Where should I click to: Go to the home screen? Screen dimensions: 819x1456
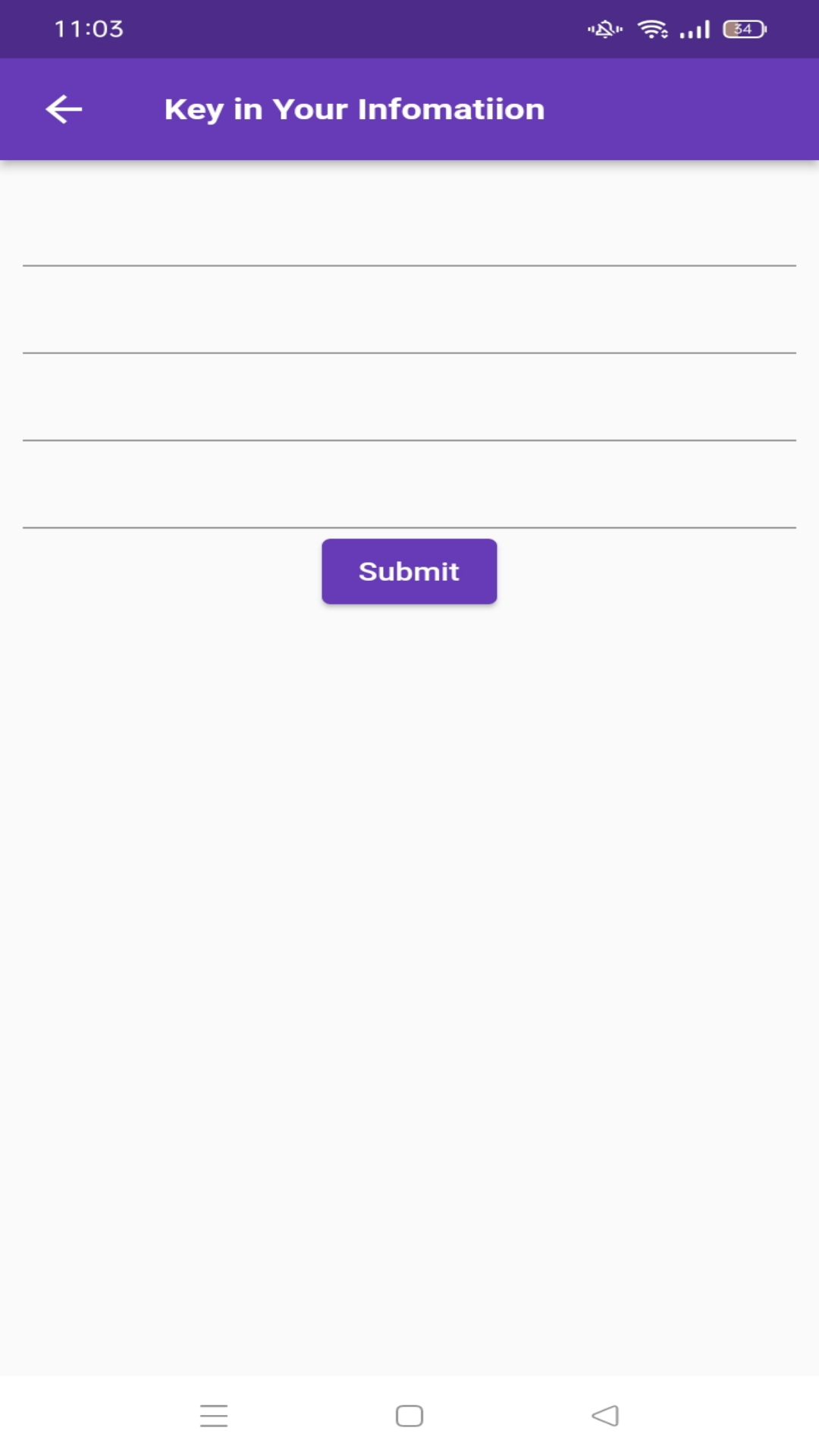coord(409,1415)
